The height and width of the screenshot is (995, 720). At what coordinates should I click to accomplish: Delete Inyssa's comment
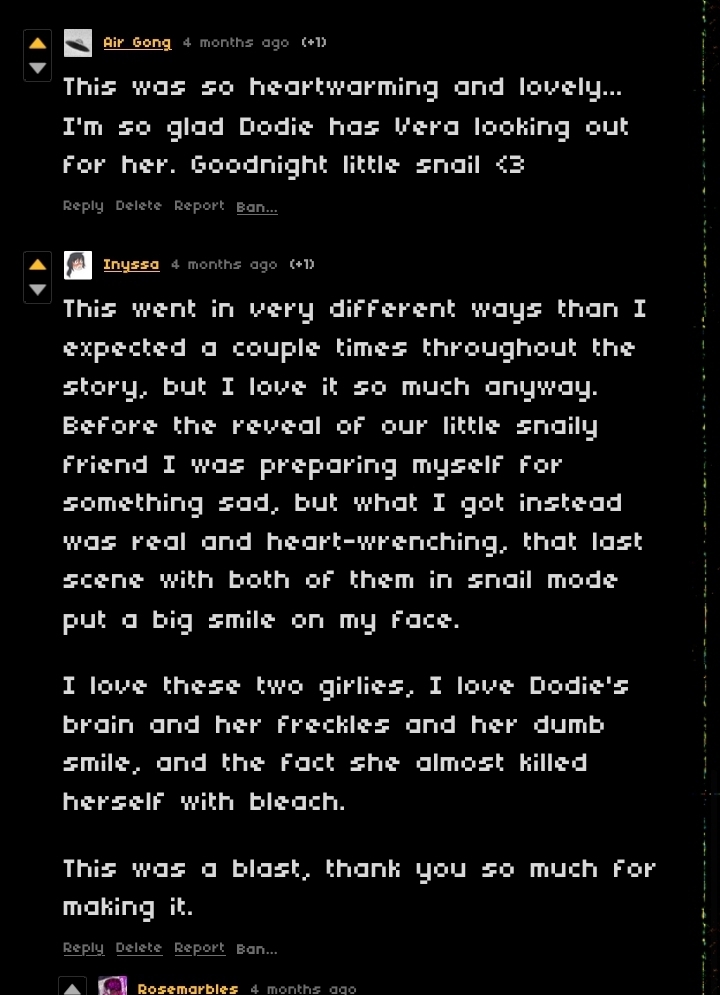(x=138, y=948)
